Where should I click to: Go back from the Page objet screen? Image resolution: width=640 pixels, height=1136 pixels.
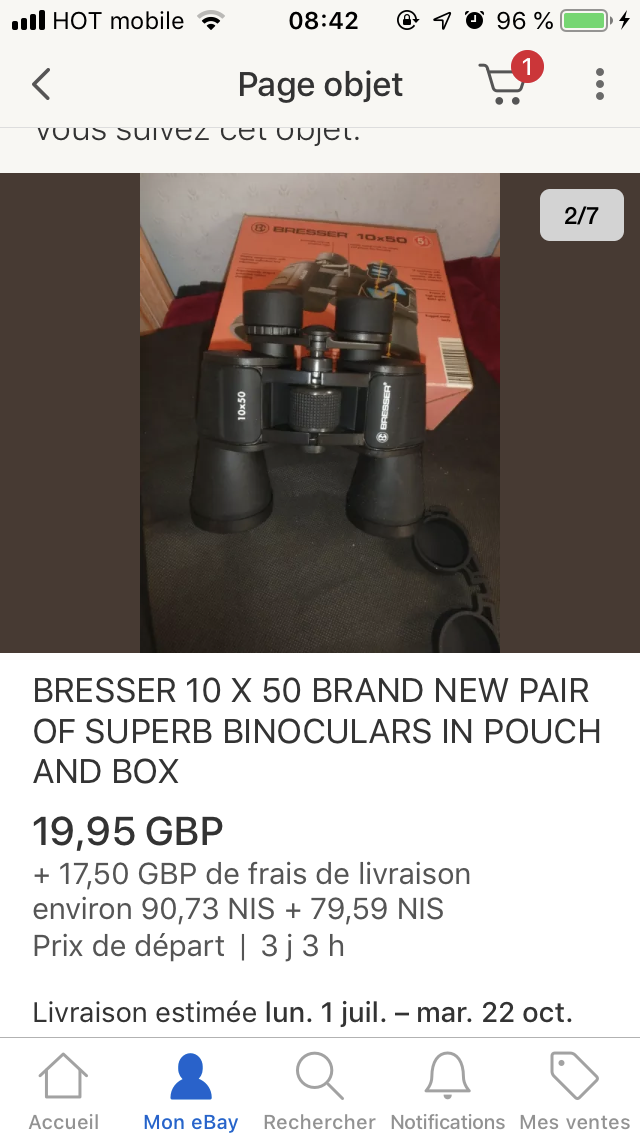(x=41, y=84)
